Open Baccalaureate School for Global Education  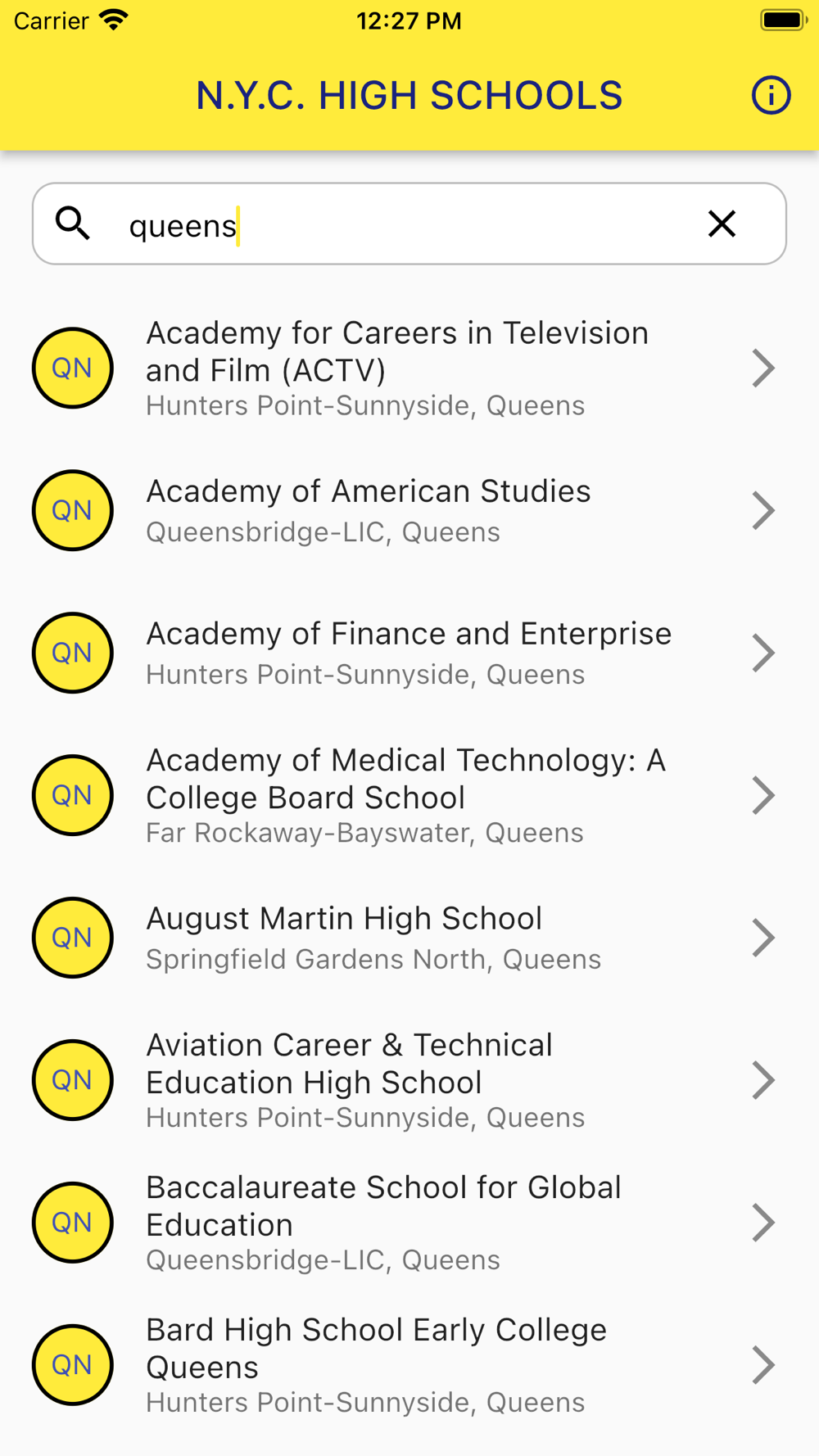409,1223
